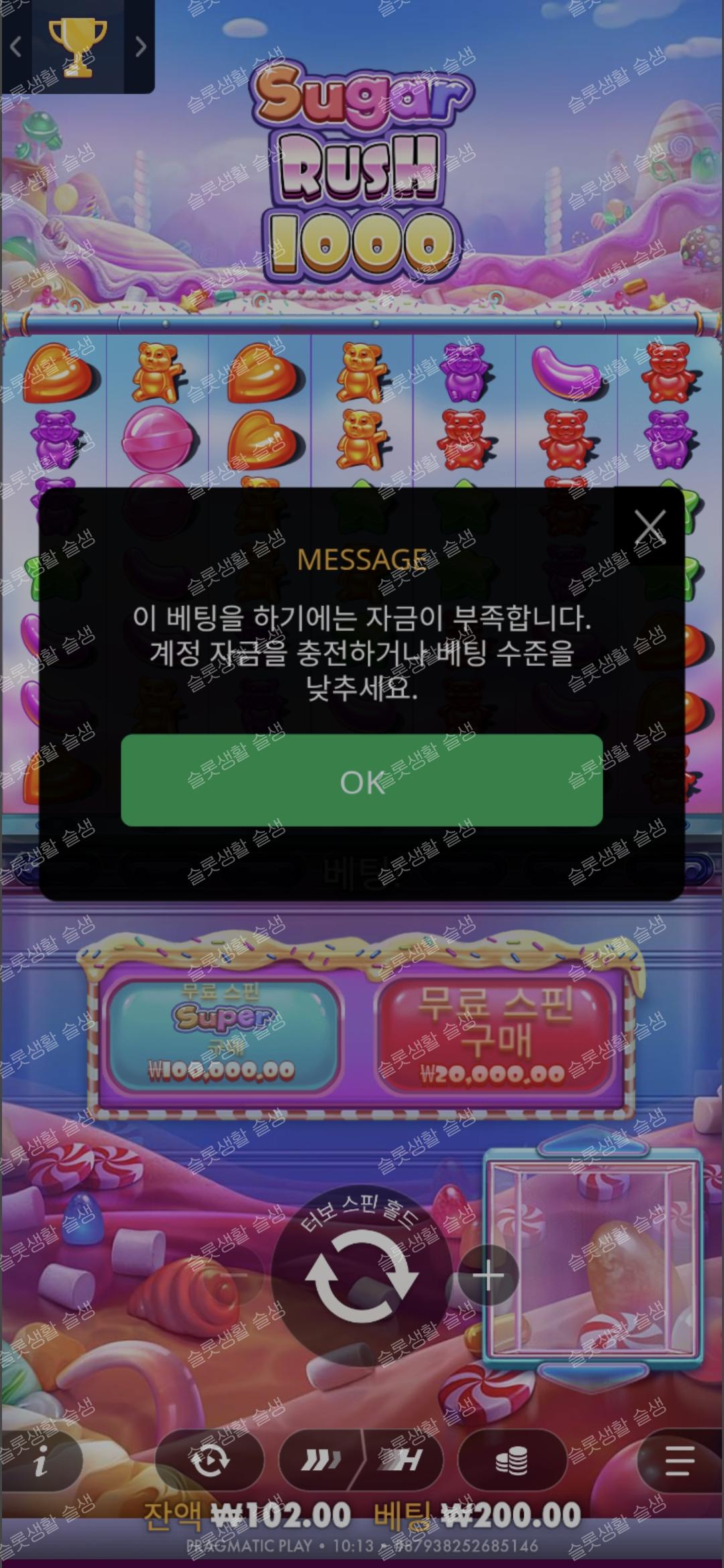Buy Super free spins for ₩100,000

(x=223, y=1036)
